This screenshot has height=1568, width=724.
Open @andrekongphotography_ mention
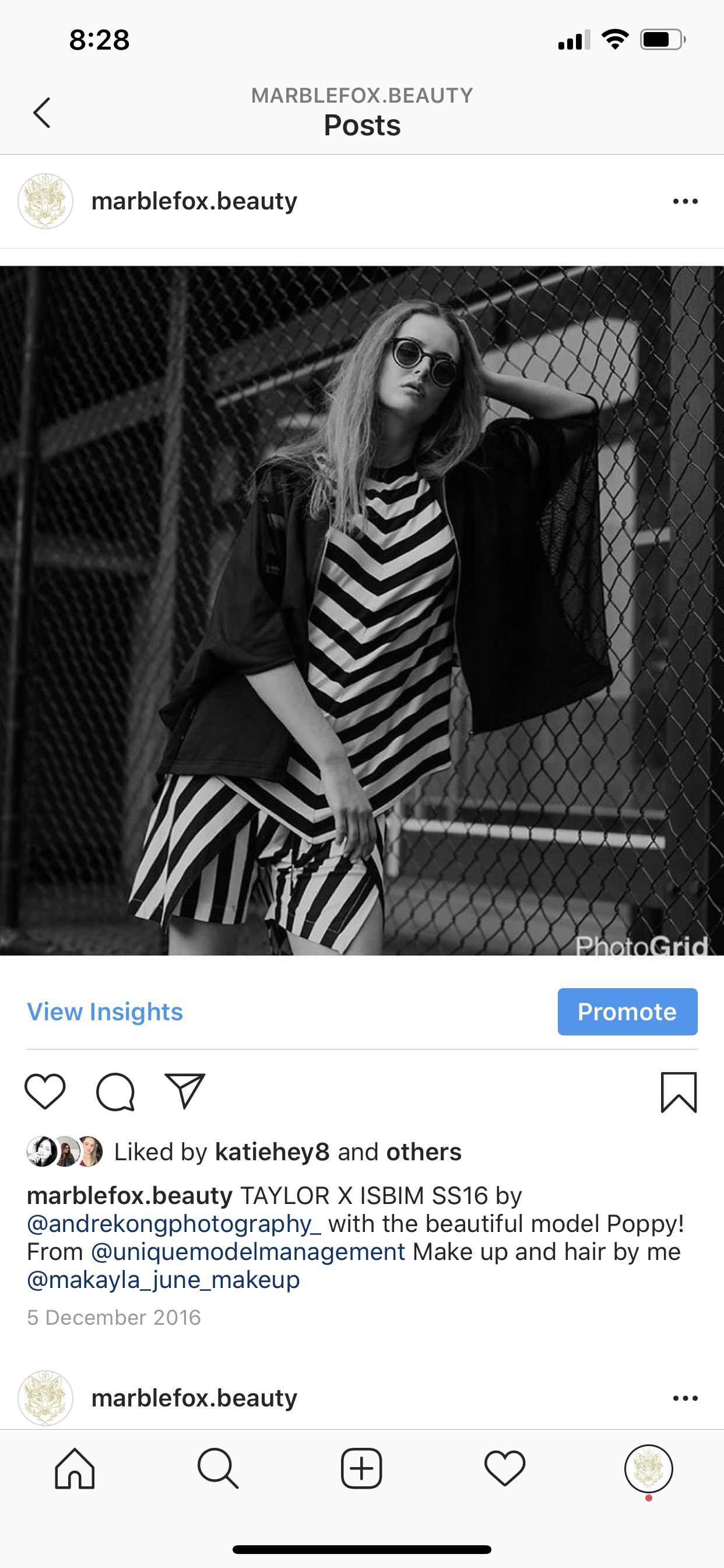click(174, 1223)
